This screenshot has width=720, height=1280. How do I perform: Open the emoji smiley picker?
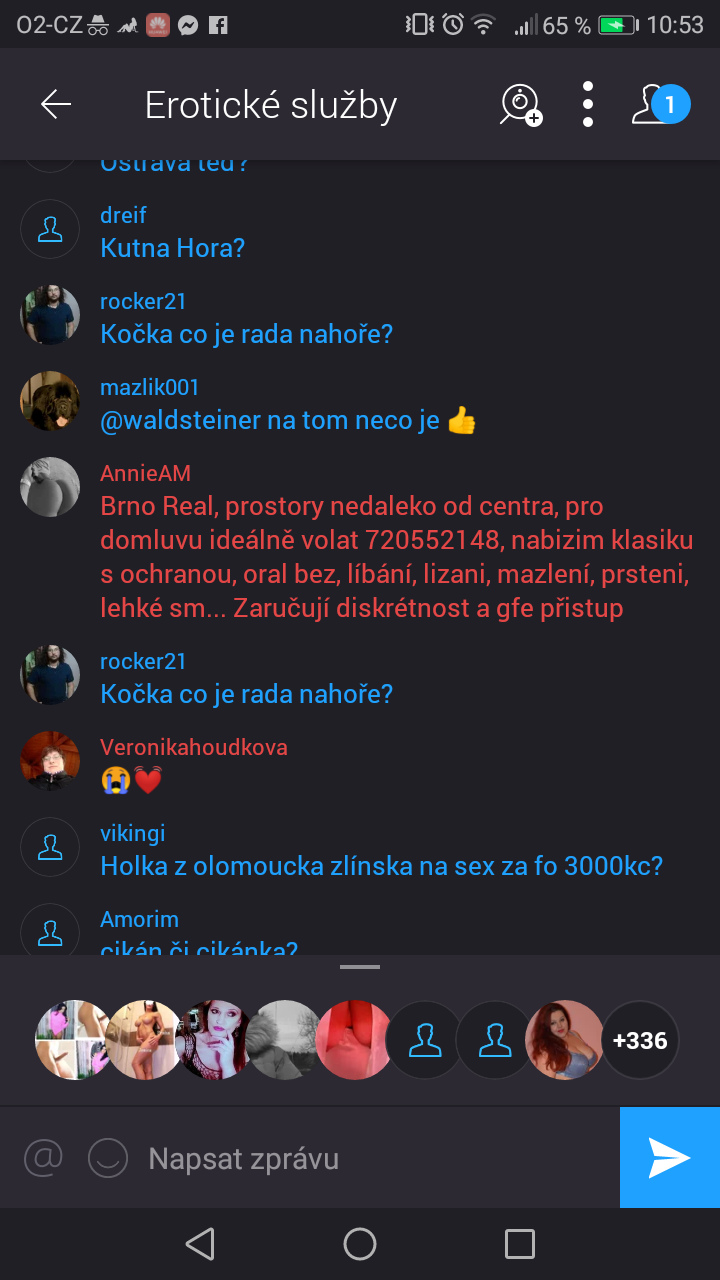[x=108, y=1158]
